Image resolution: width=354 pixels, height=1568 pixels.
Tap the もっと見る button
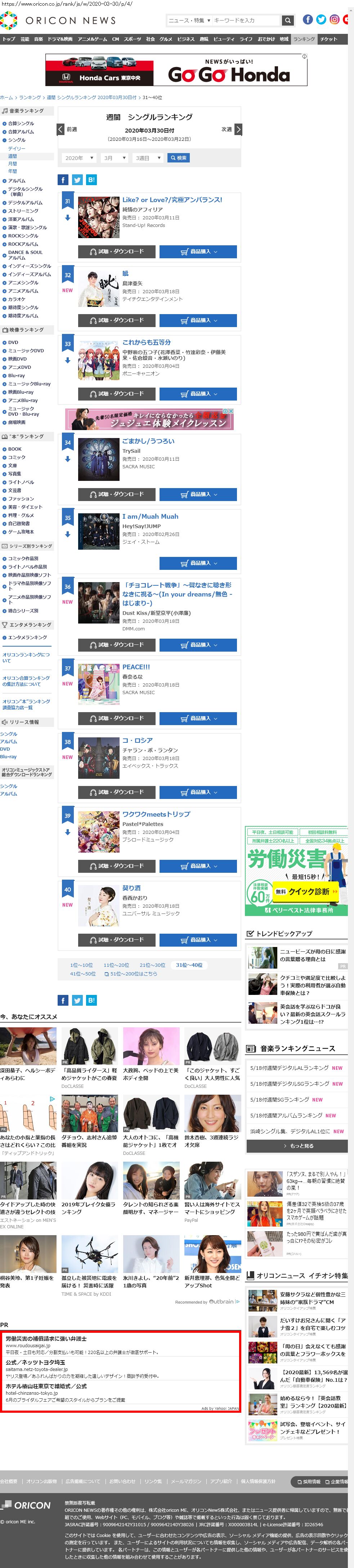[x=297, y=1145]
